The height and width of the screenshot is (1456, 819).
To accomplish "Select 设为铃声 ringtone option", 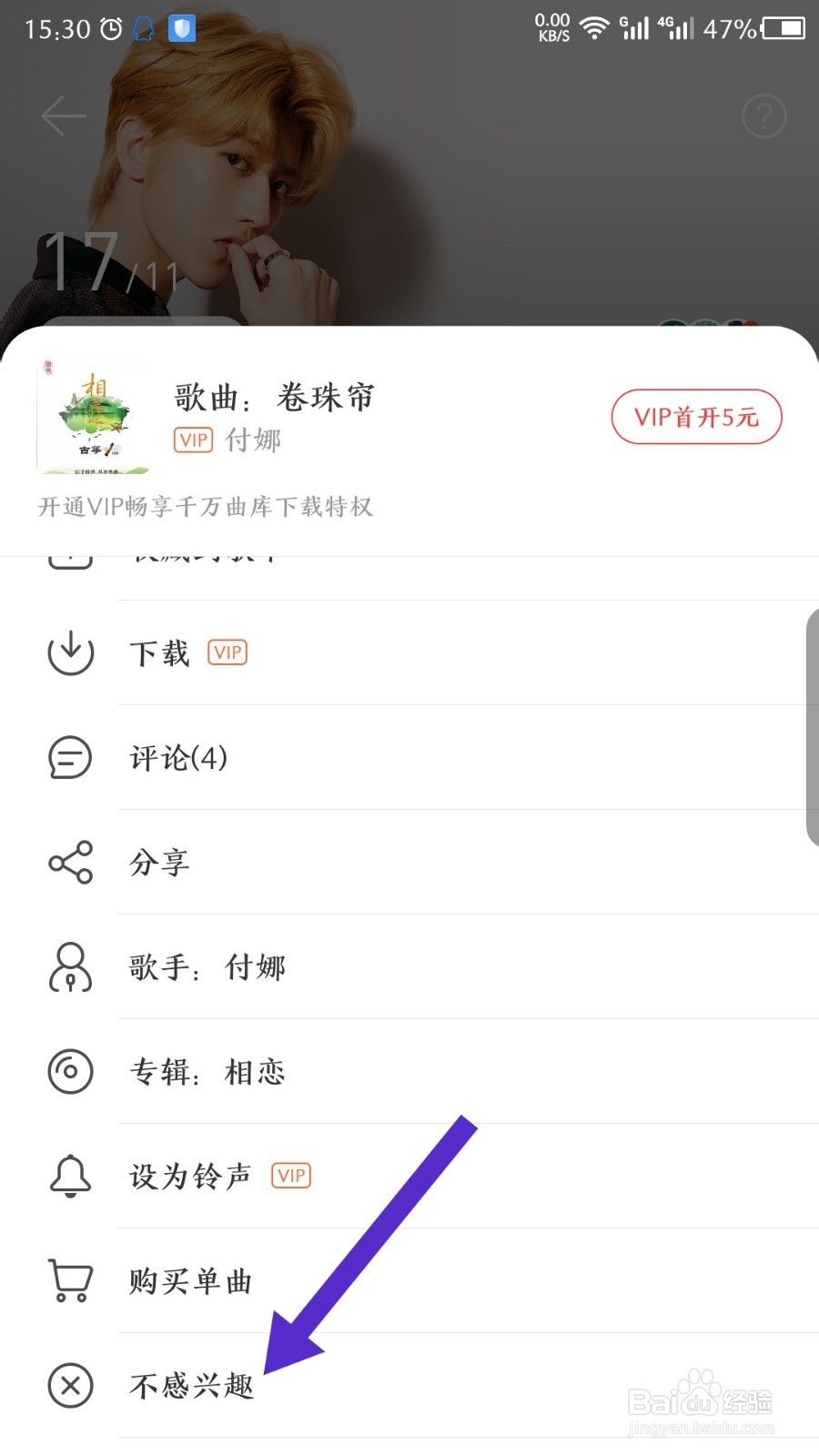I will point(409,1176).
